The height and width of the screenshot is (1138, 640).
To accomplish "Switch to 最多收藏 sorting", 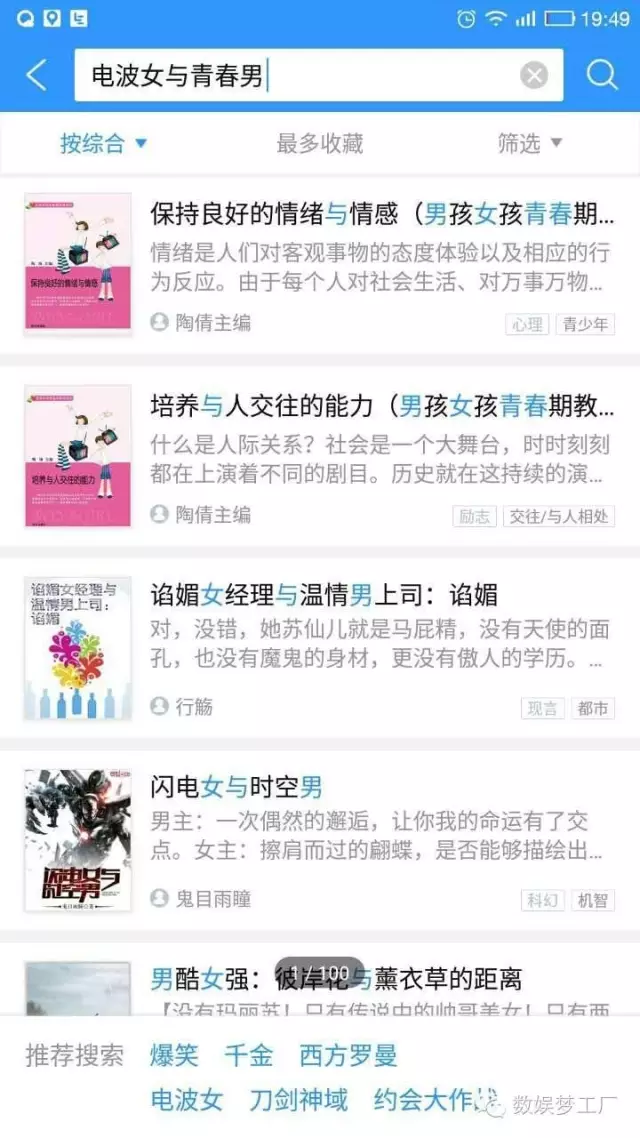I will tap(319, 144).
